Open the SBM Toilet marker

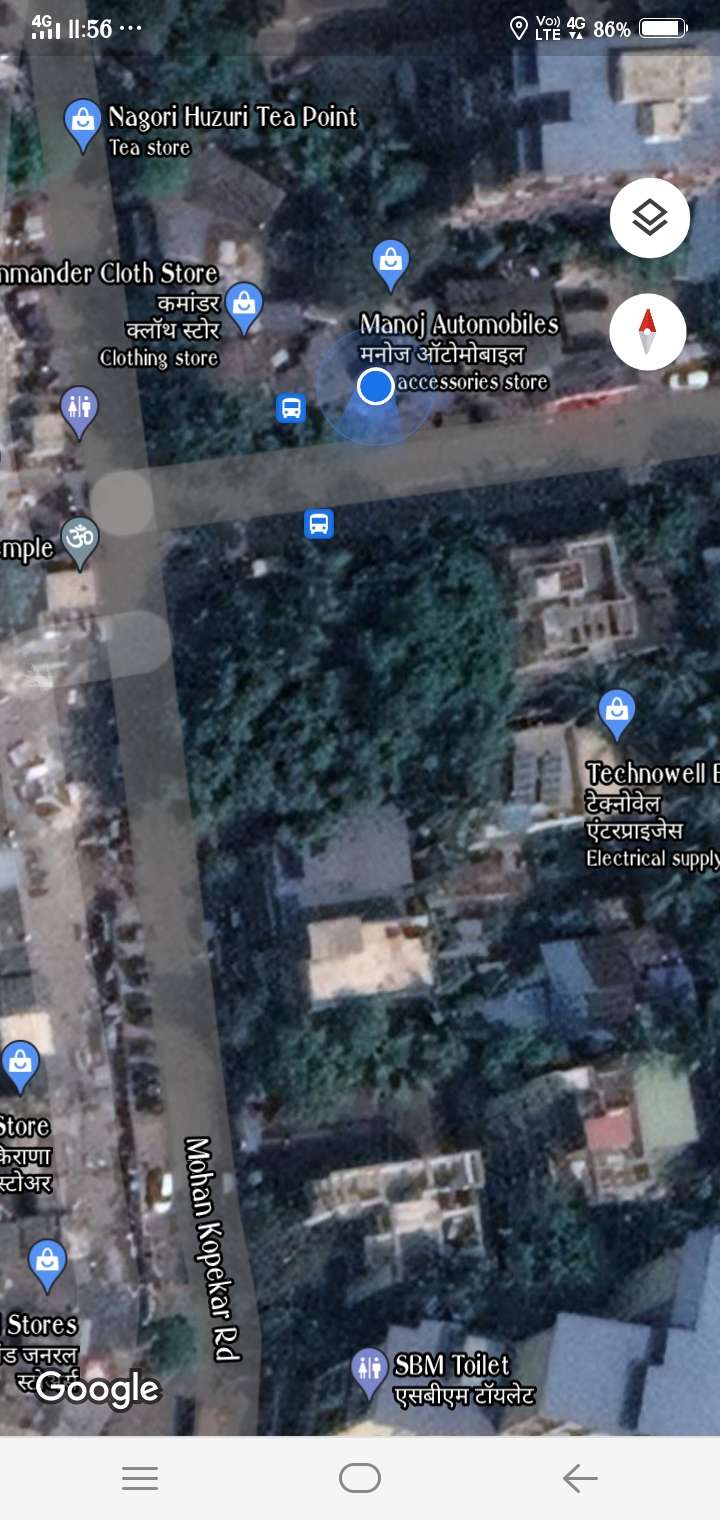point(370,1372)
